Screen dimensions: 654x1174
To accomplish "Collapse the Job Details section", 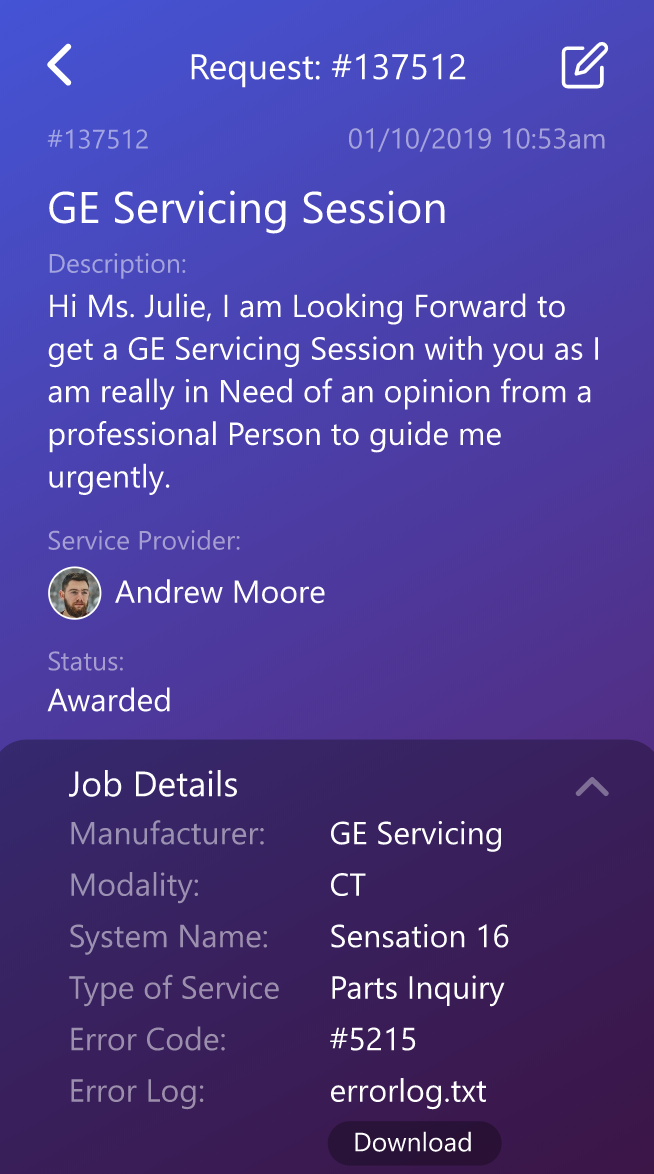I will point(592,787).
